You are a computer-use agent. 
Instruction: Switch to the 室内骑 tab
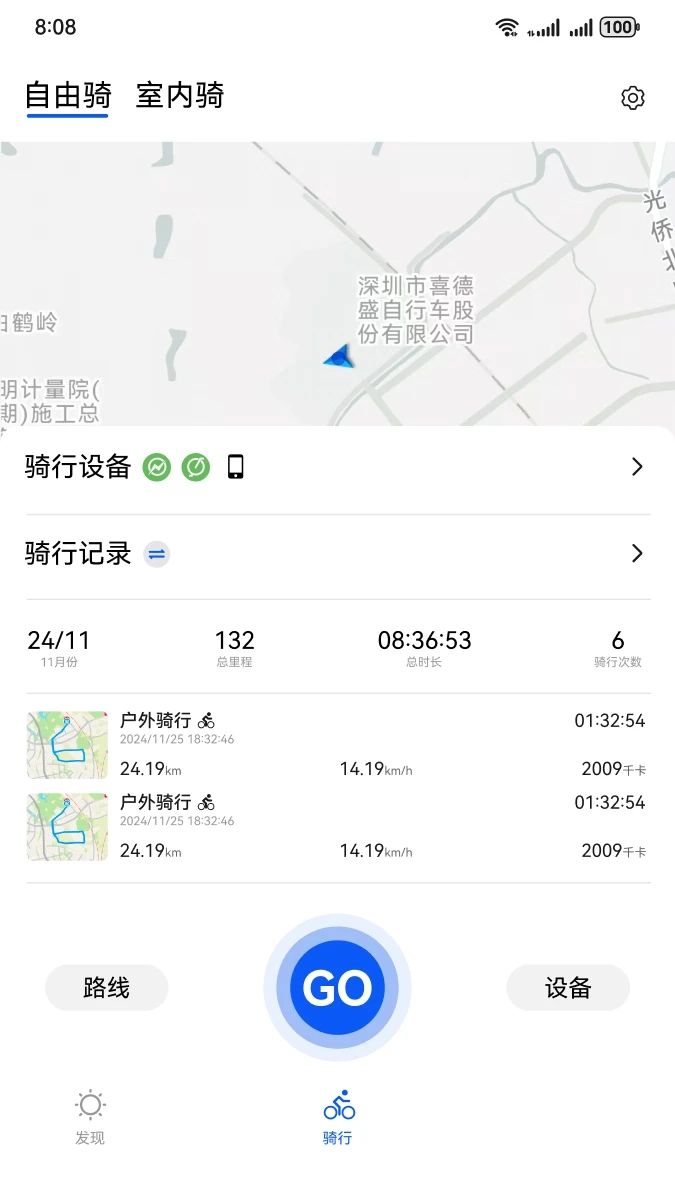click(180, 96)
